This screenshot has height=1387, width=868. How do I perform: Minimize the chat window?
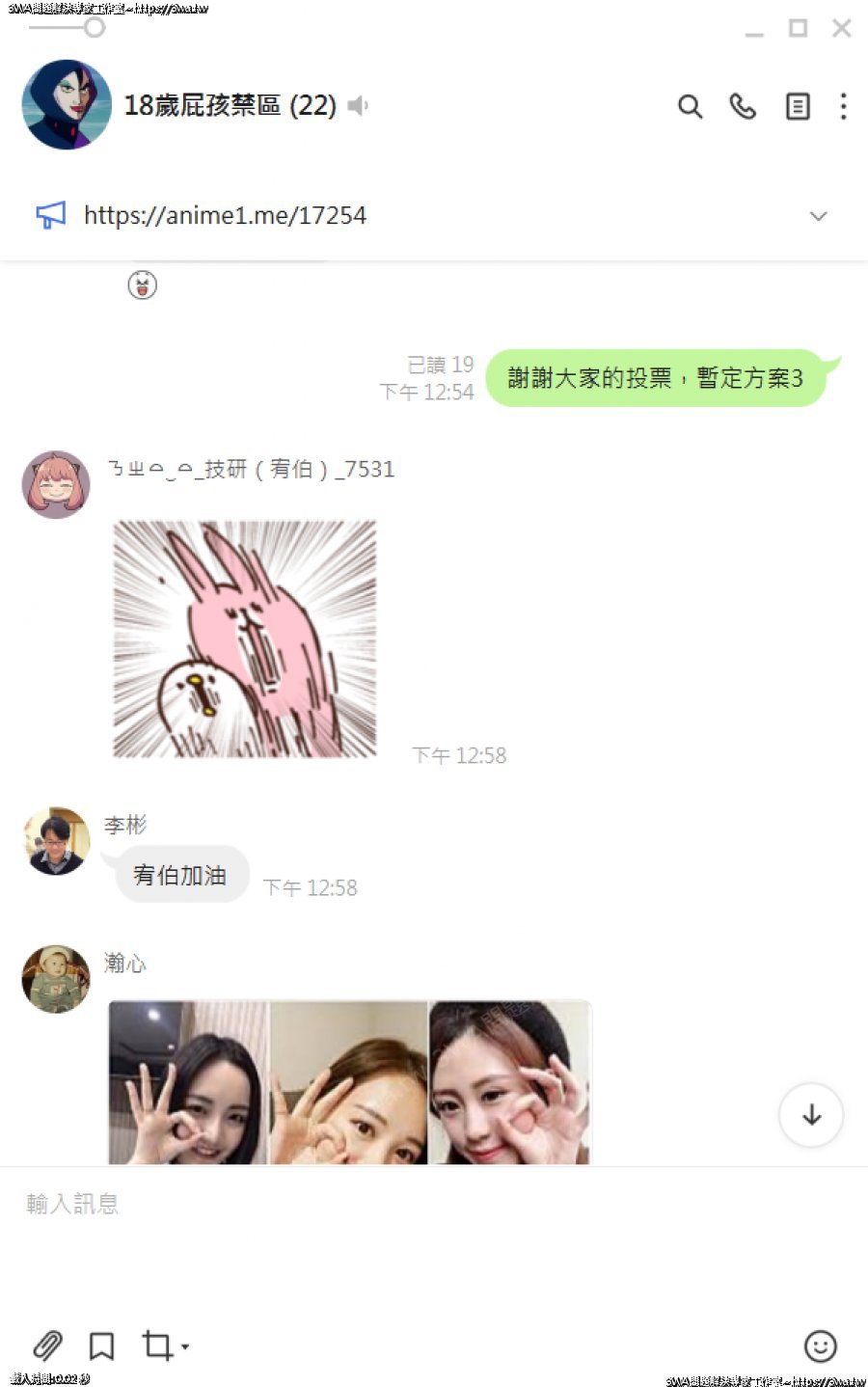(754, 31)
